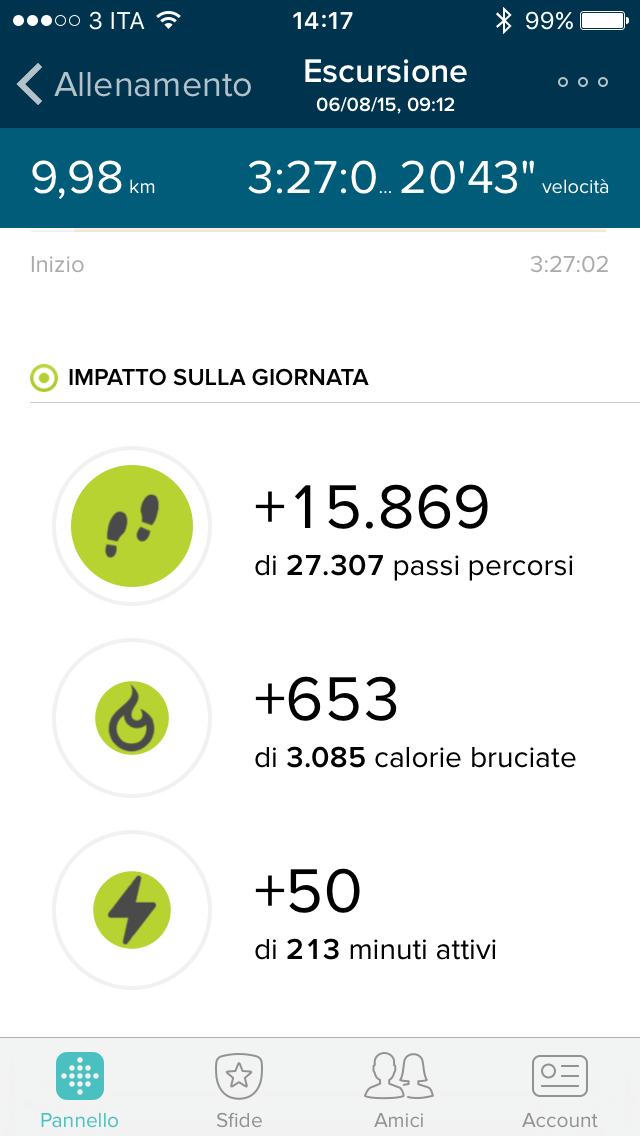Screen dimensions: 640x1136
Task: Switch to the Pannello tab
Action: point(80,1088)
